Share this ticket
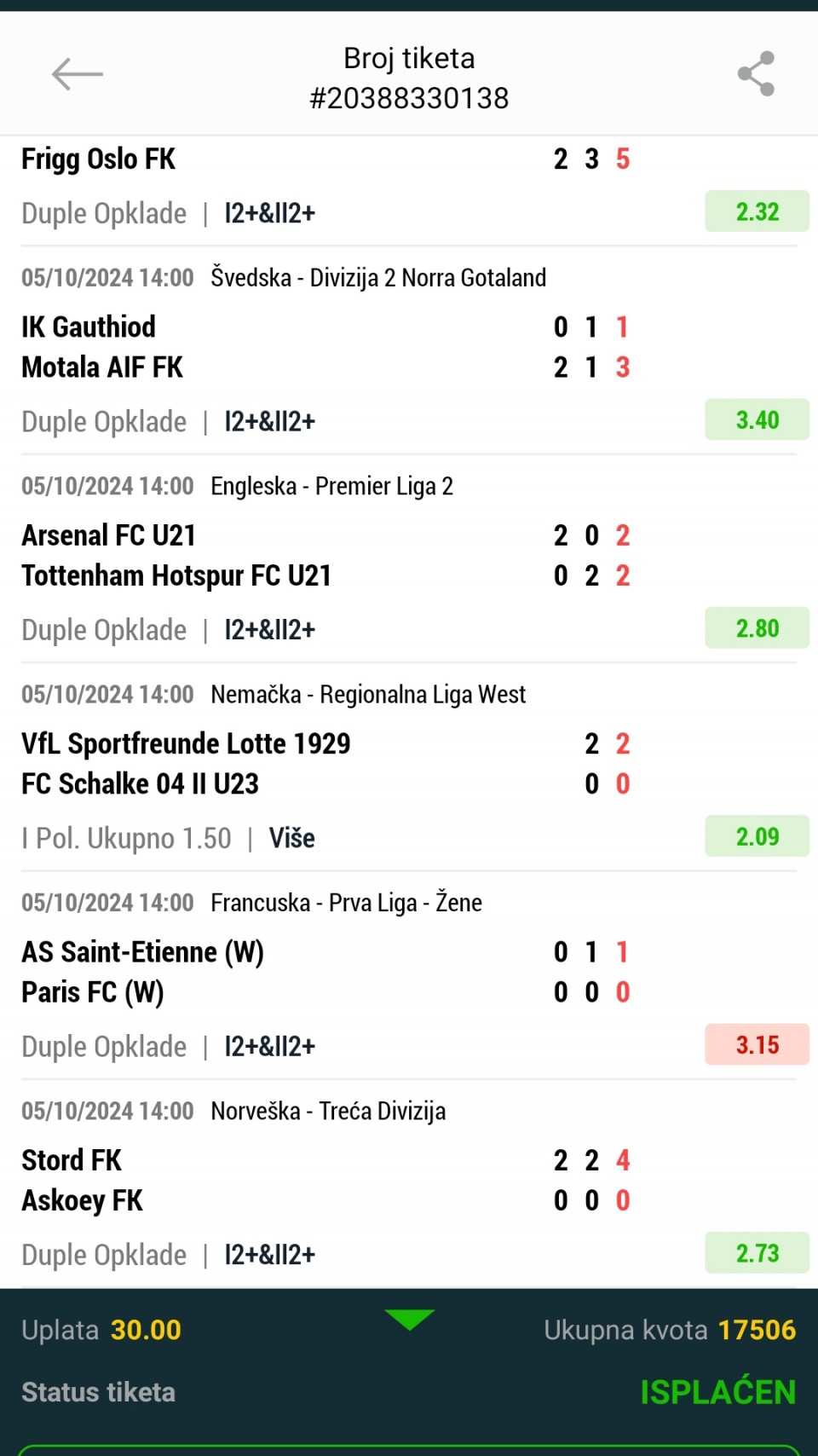Viewport: 818px width, 1456px height. 756,73
